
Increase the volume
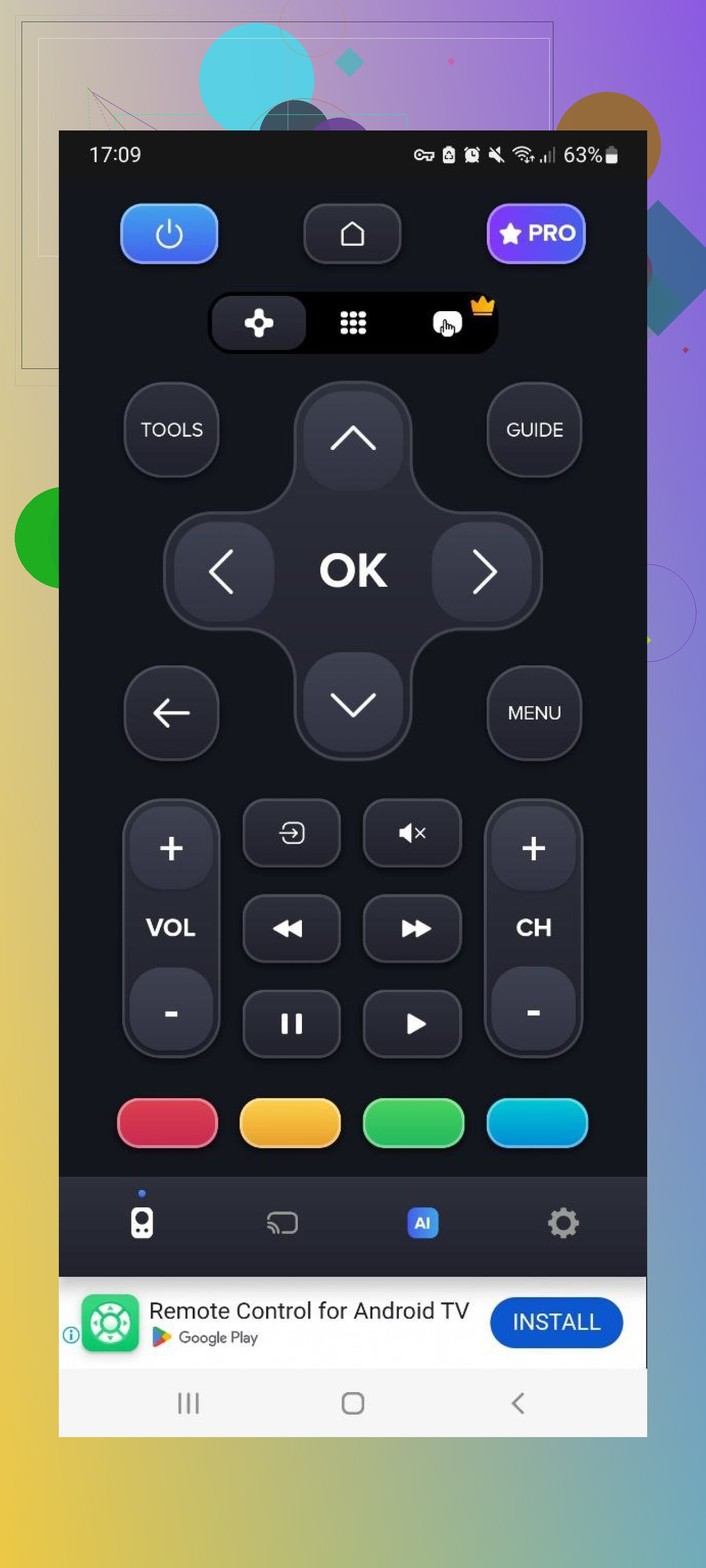[171, 848]
